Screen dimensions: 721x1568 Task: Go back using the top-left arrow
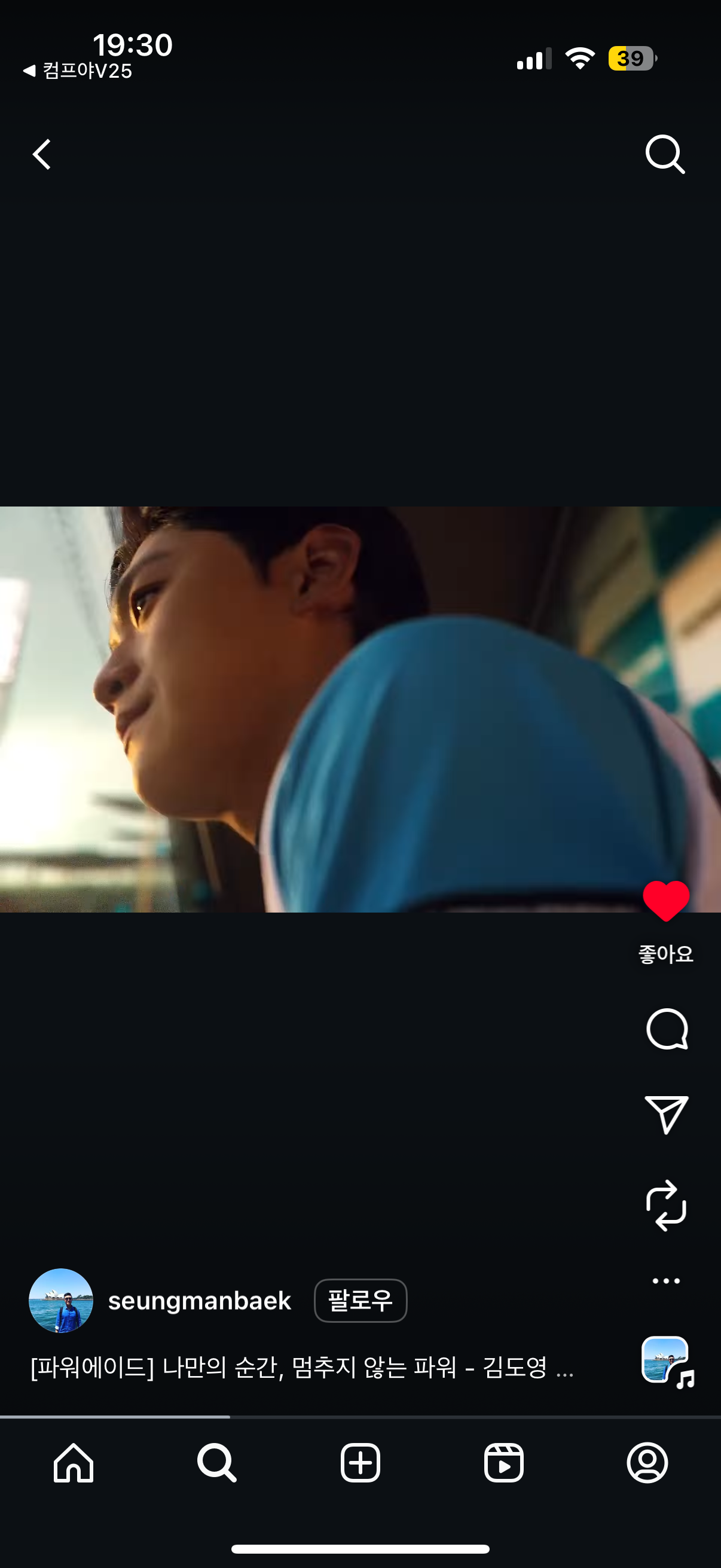[x=41, y=154]
